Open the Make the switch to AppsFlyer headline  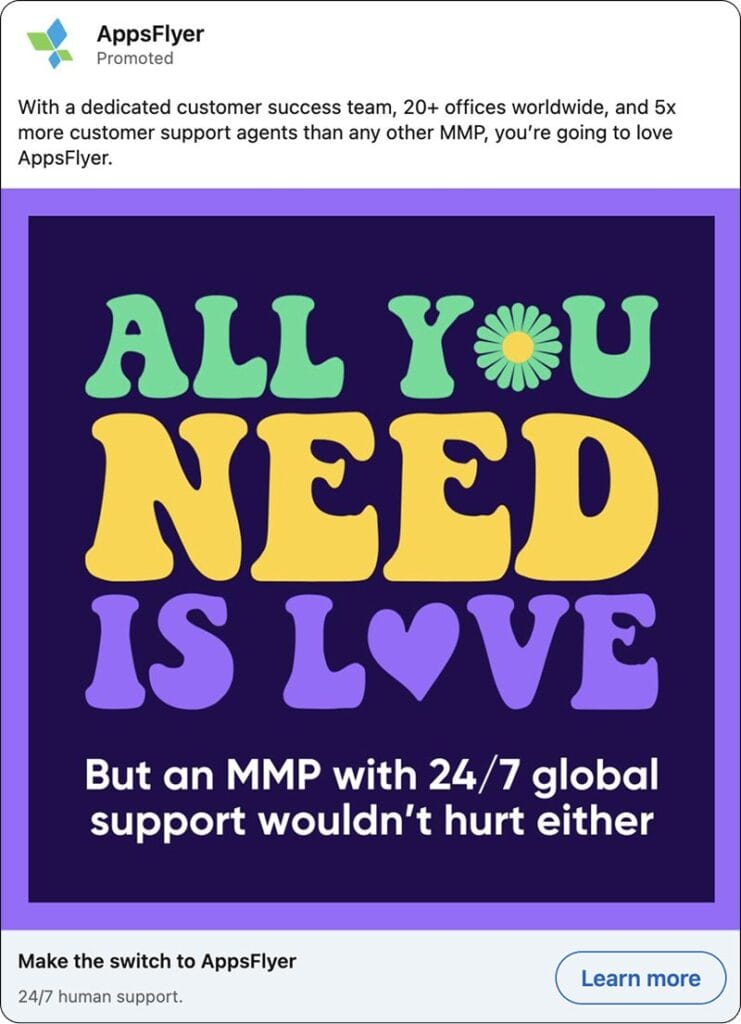157,962
